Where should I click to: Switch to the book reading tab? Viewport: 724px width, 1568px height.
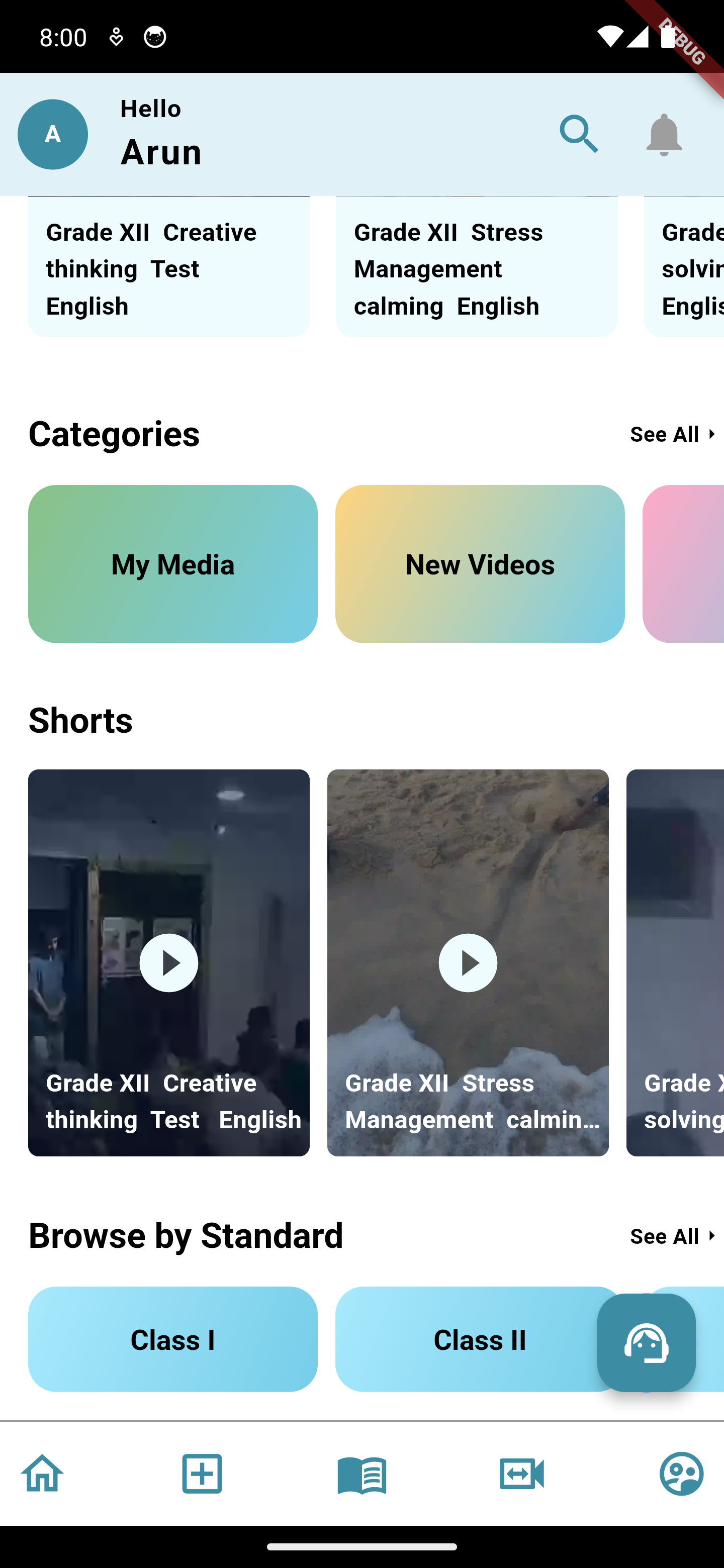pos(361,1474)
